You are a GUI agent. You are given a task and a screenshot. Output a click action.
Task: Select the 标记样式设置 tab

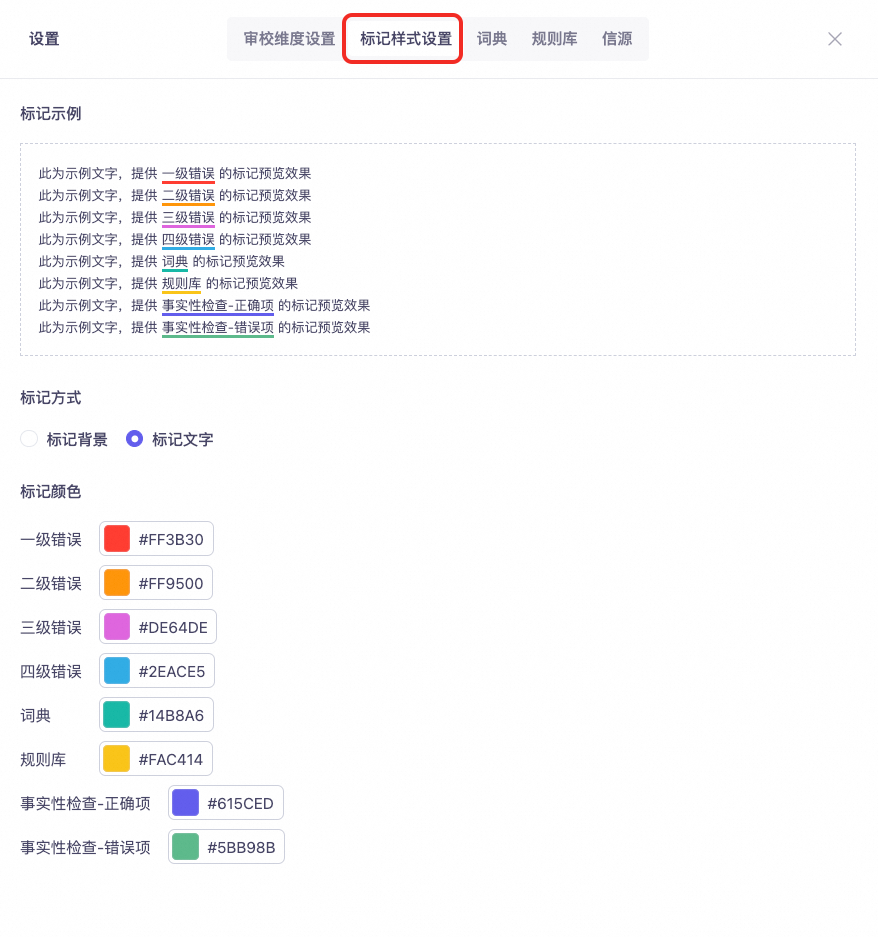pyautogui.click(x=405, y=39)
